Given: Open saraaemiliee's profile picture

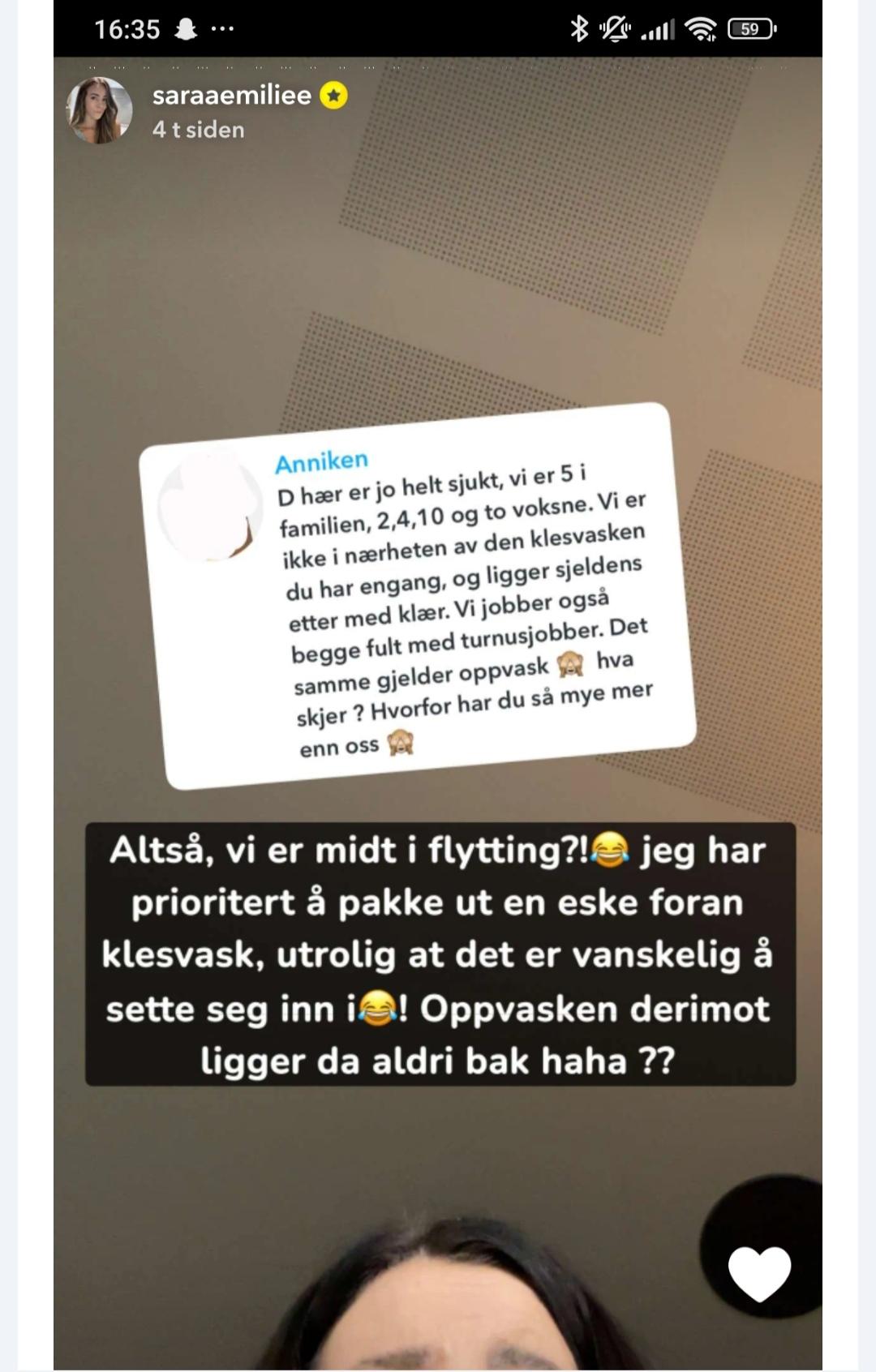Looking at the screenshot, I should click(100, 110).
